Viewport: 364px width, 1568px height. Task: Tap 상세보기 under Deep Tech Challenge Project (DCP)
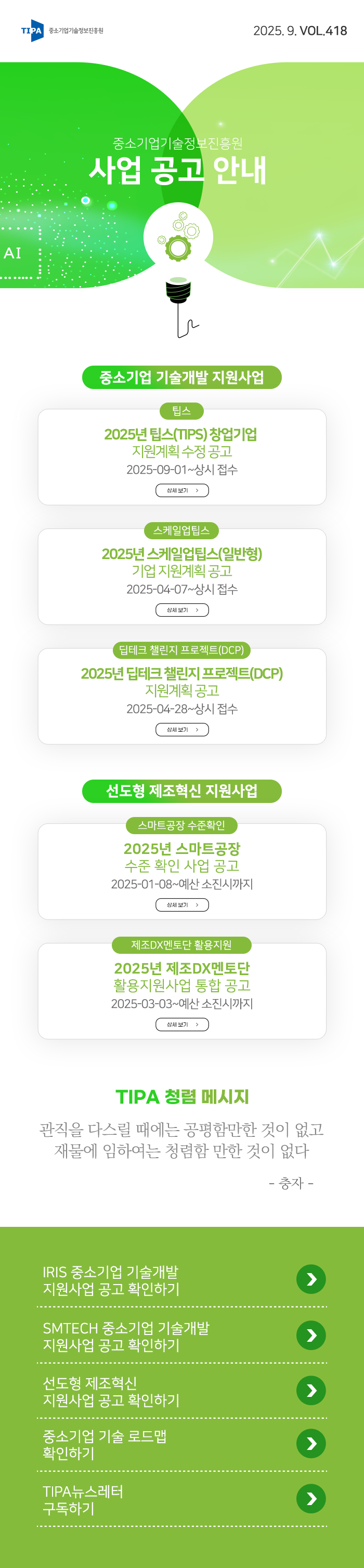point(182,729)
